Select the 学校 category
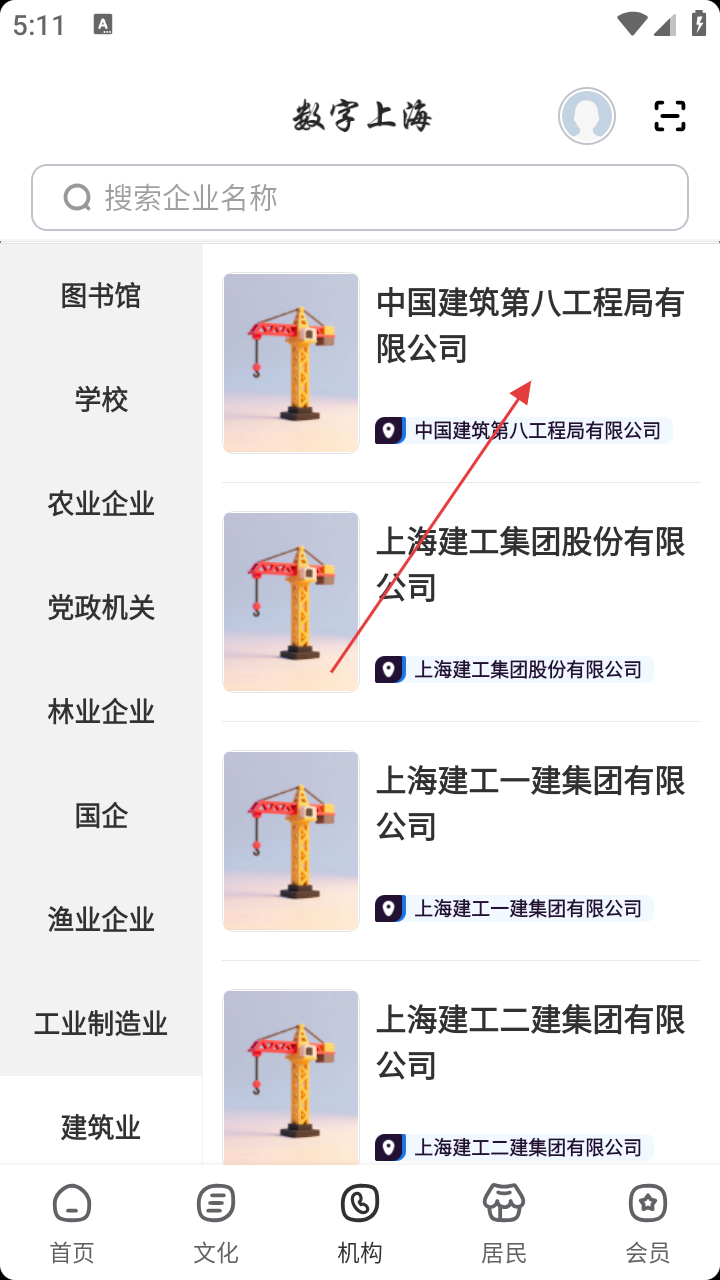 [101, 400]
